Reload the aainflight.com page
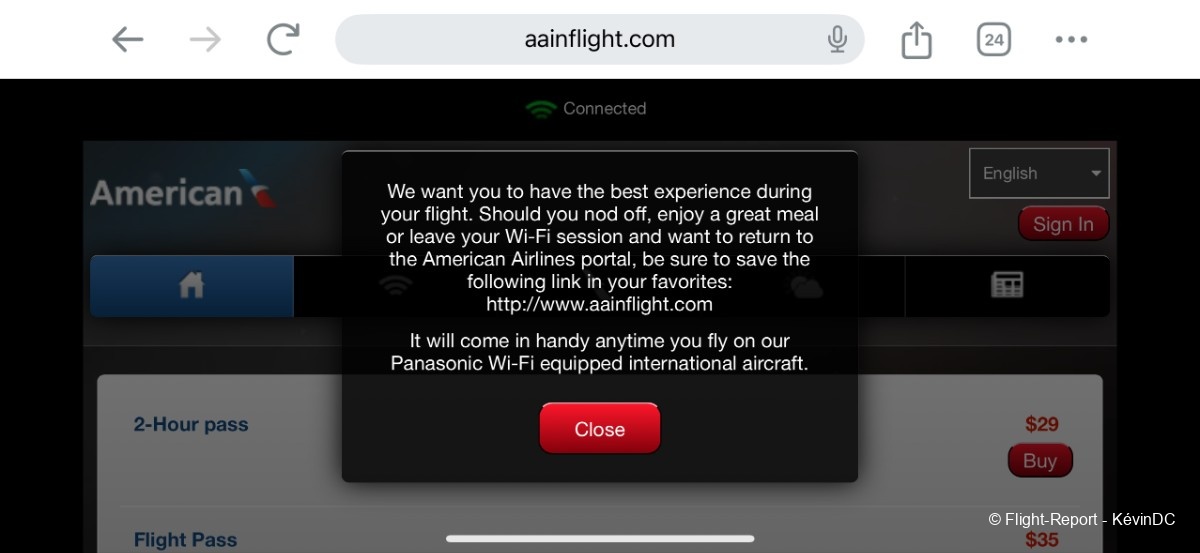The width and height of the screenshot is (1200, 553). pos(283,40)
